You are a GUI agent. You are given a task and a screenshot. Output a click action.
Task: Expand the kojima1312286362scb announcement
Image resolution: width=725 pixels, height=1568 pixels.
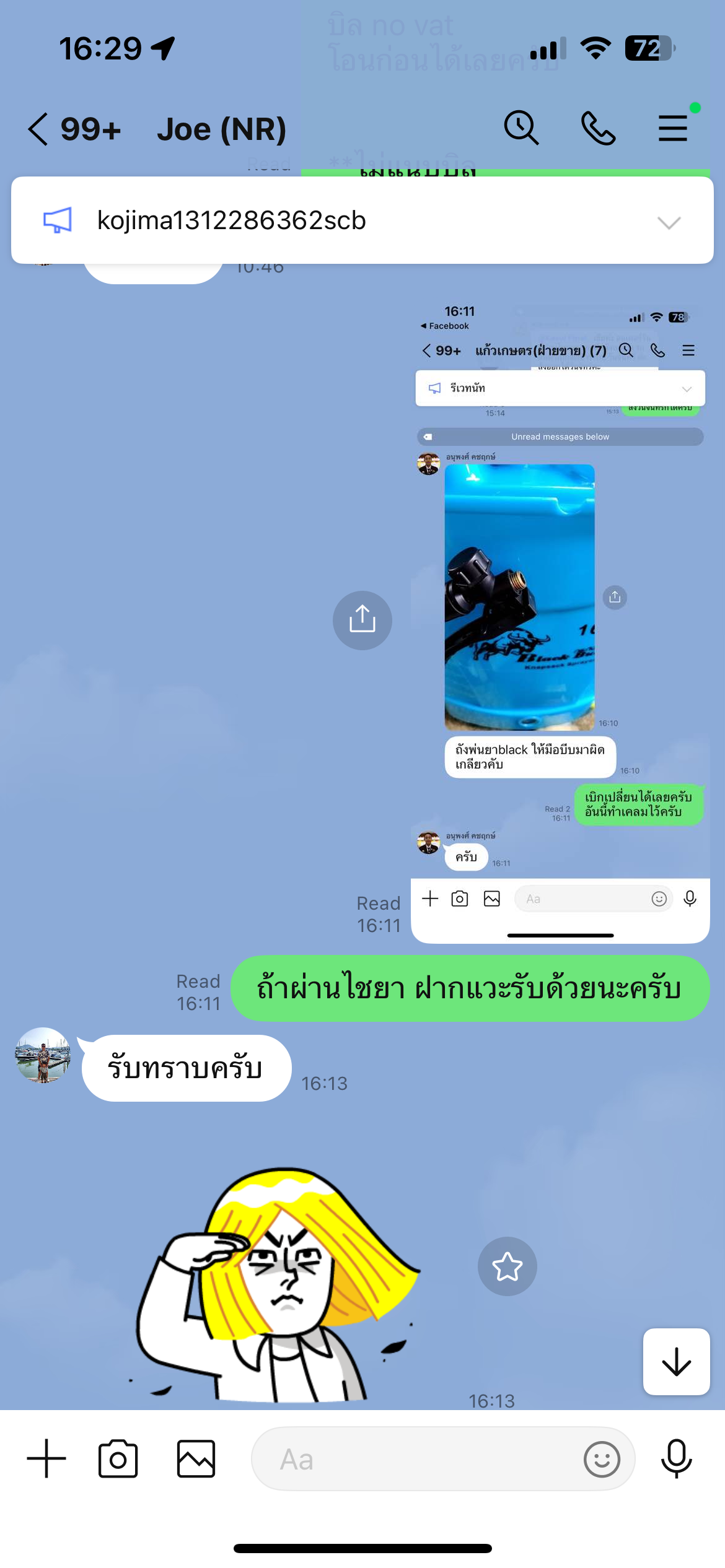[x=669, y=222]
